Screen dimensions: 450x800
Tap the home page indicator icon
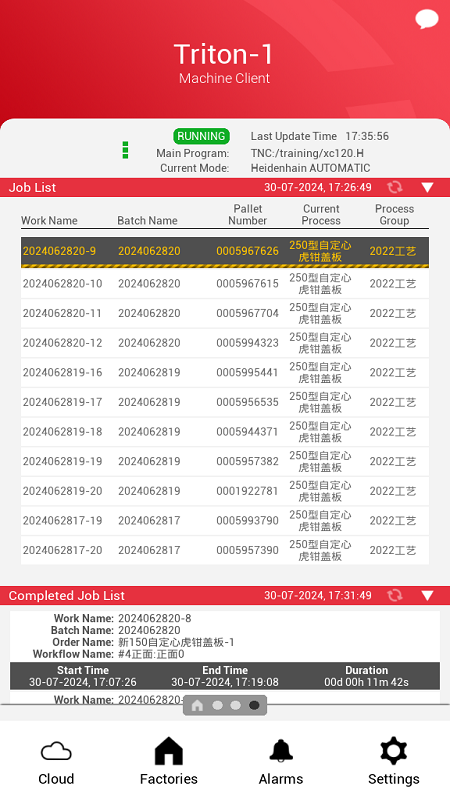(197, 705)
